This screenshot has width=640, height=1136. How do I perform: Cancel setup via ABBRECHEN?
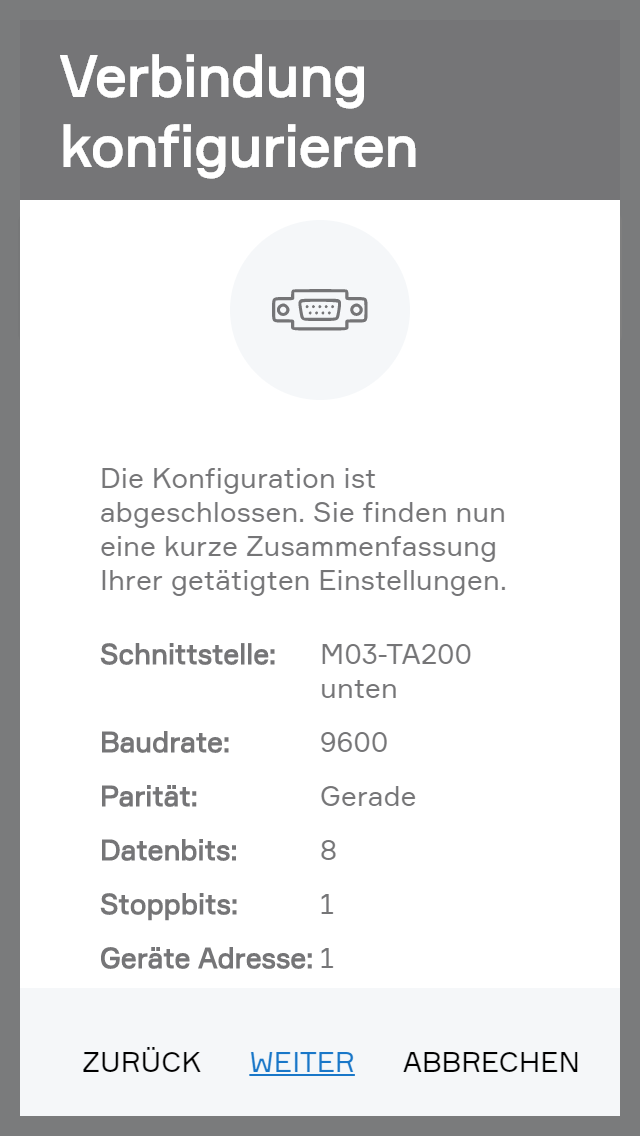pos(491,1062)
